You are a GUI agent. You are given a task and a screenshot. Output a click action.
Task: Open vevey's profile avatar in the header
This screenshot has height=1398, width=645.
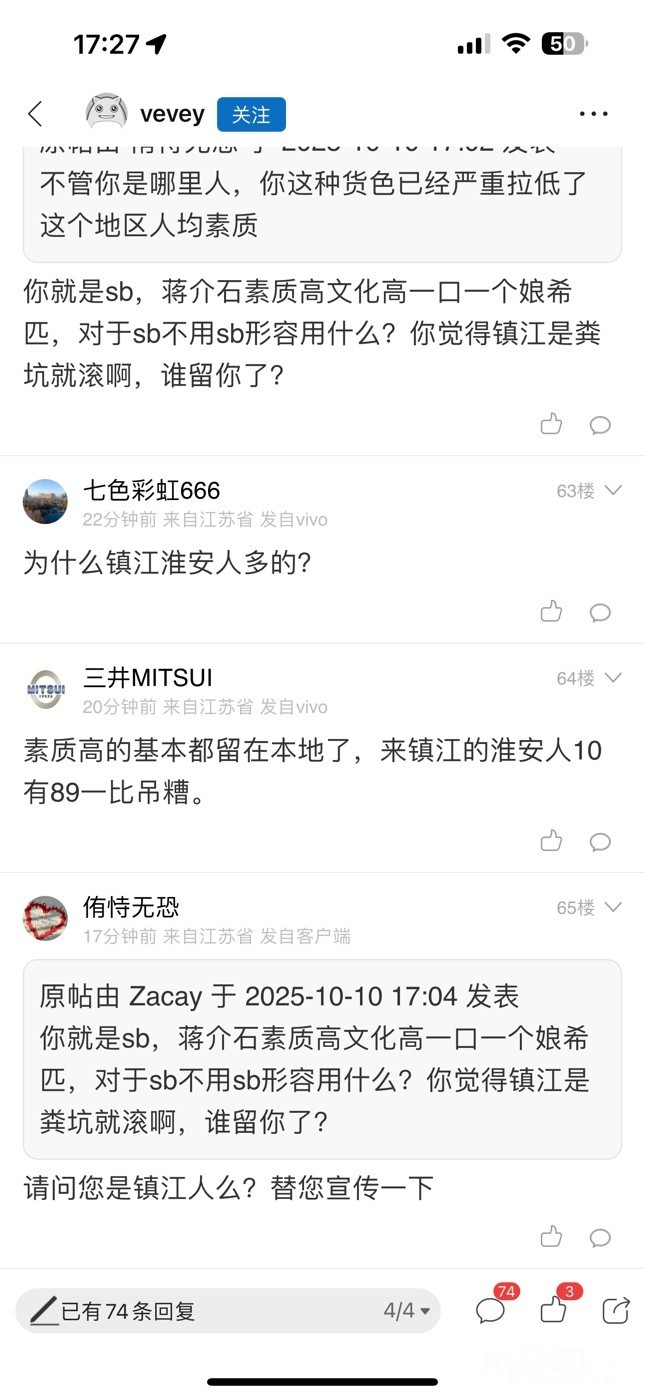tap(106, 113)
